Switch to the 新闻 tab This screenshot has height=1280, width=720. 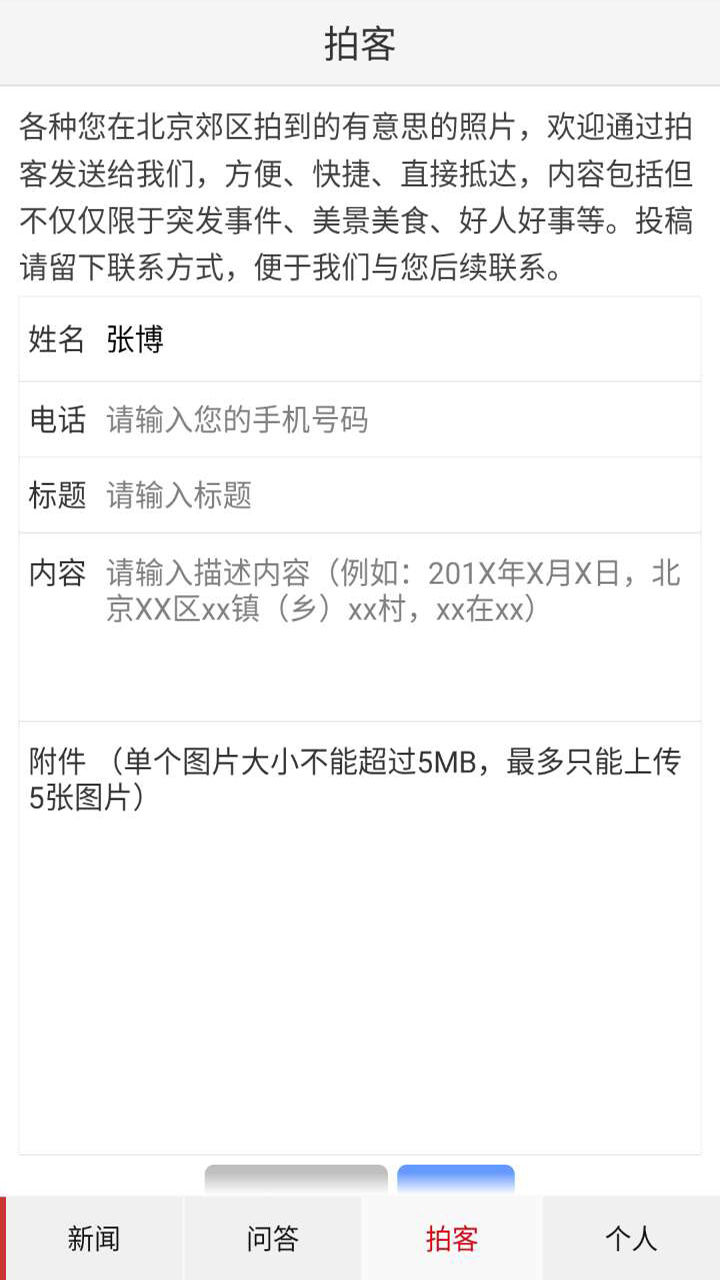point(95,1238)
